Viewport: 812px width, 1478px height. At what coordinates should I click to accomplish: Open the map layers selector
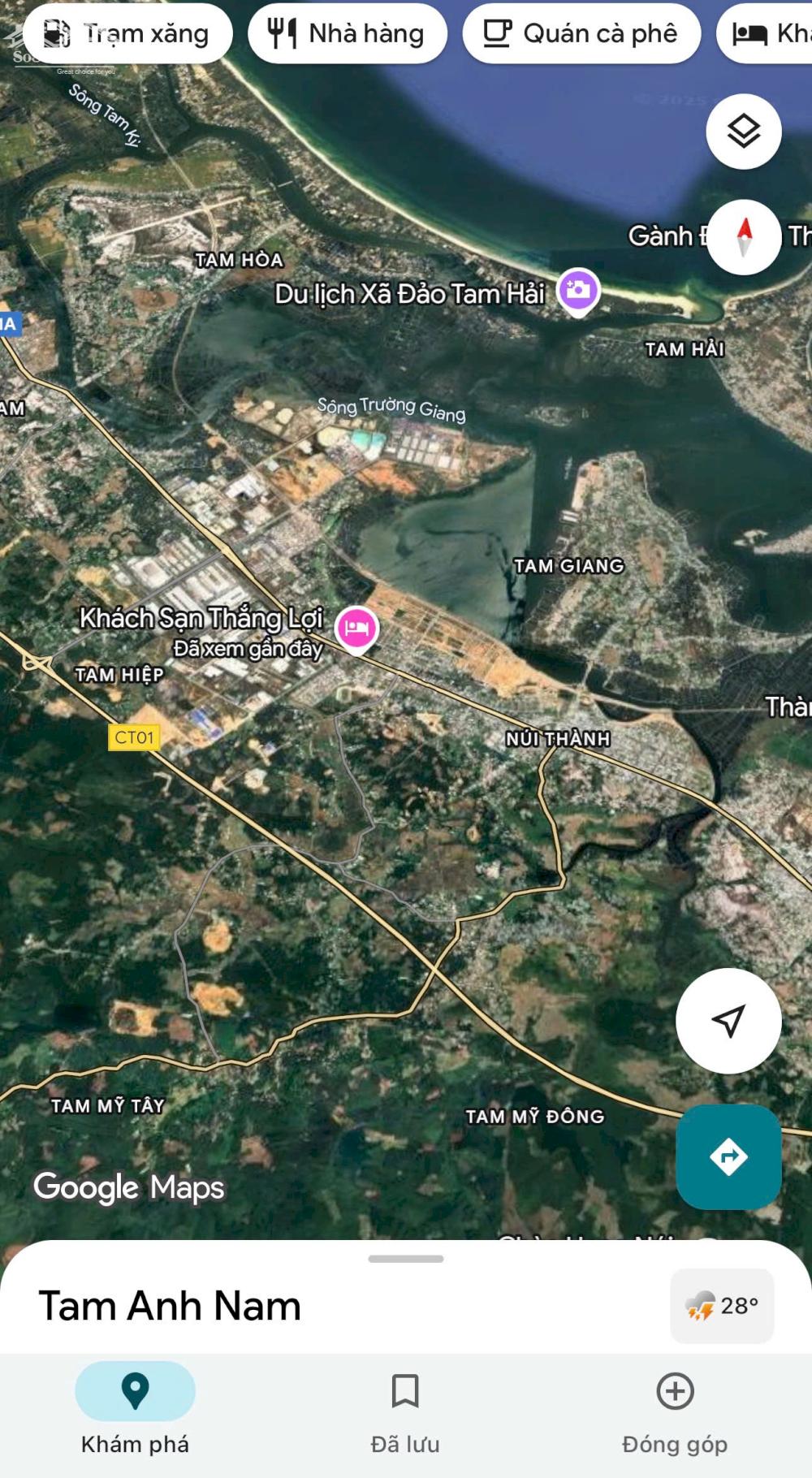(743, 132)
